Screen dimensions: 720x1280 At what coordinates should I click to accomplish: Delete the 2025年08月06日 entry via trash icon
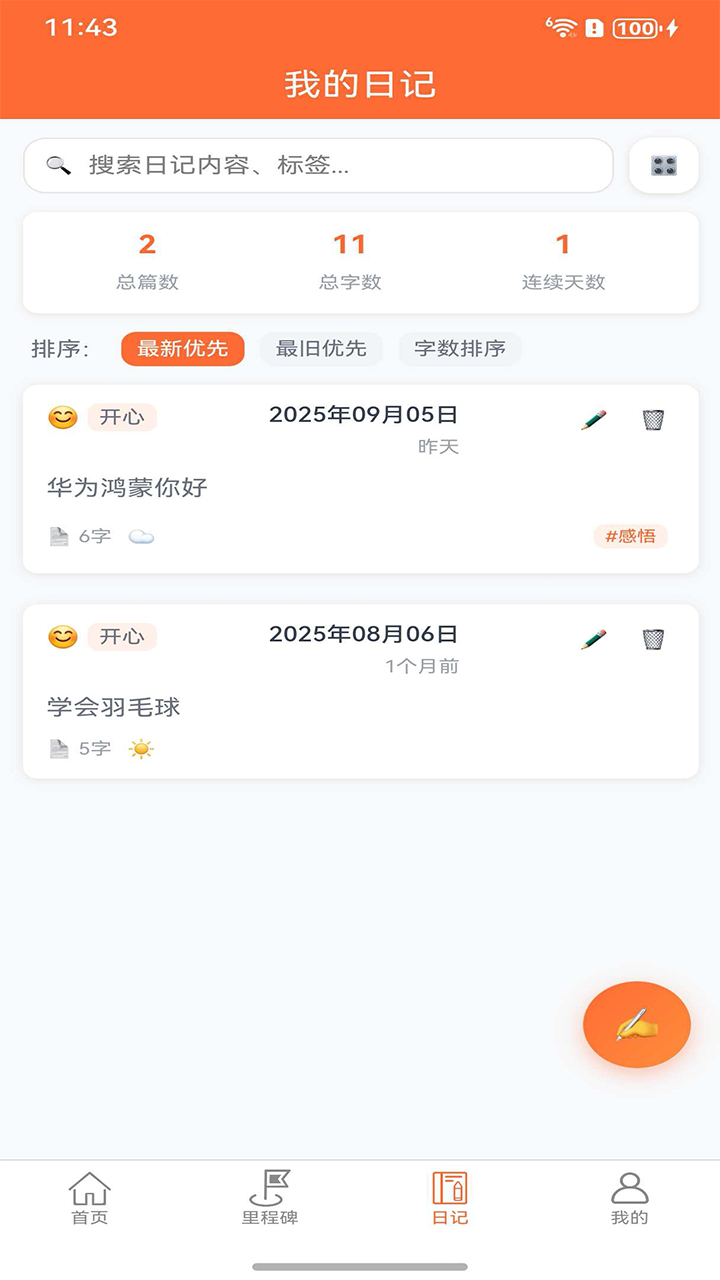pos(654,639)
